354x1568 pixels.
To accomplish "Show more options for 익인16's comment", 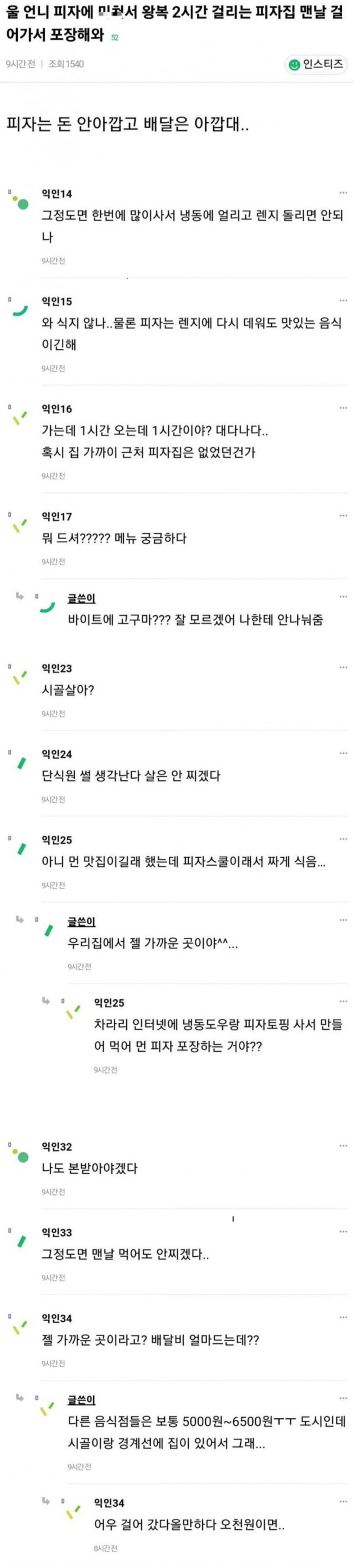I will [343, 408].
